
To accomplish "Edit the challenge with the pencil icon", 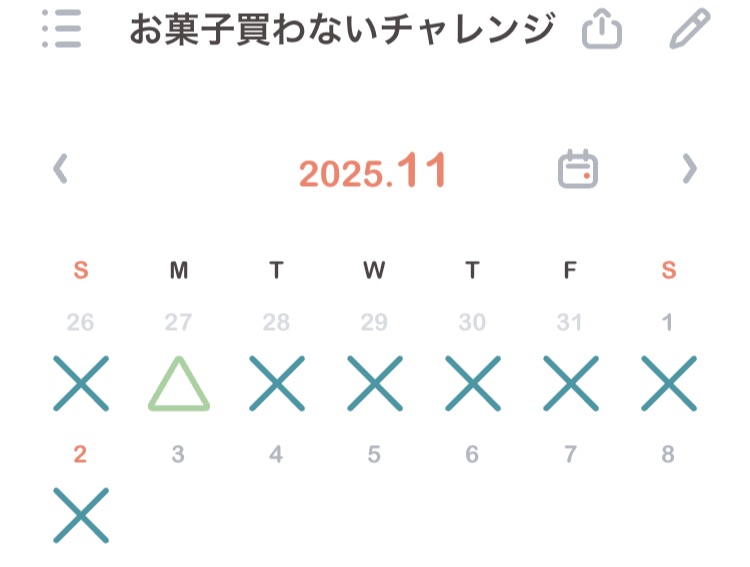I will tap(689, 29).
